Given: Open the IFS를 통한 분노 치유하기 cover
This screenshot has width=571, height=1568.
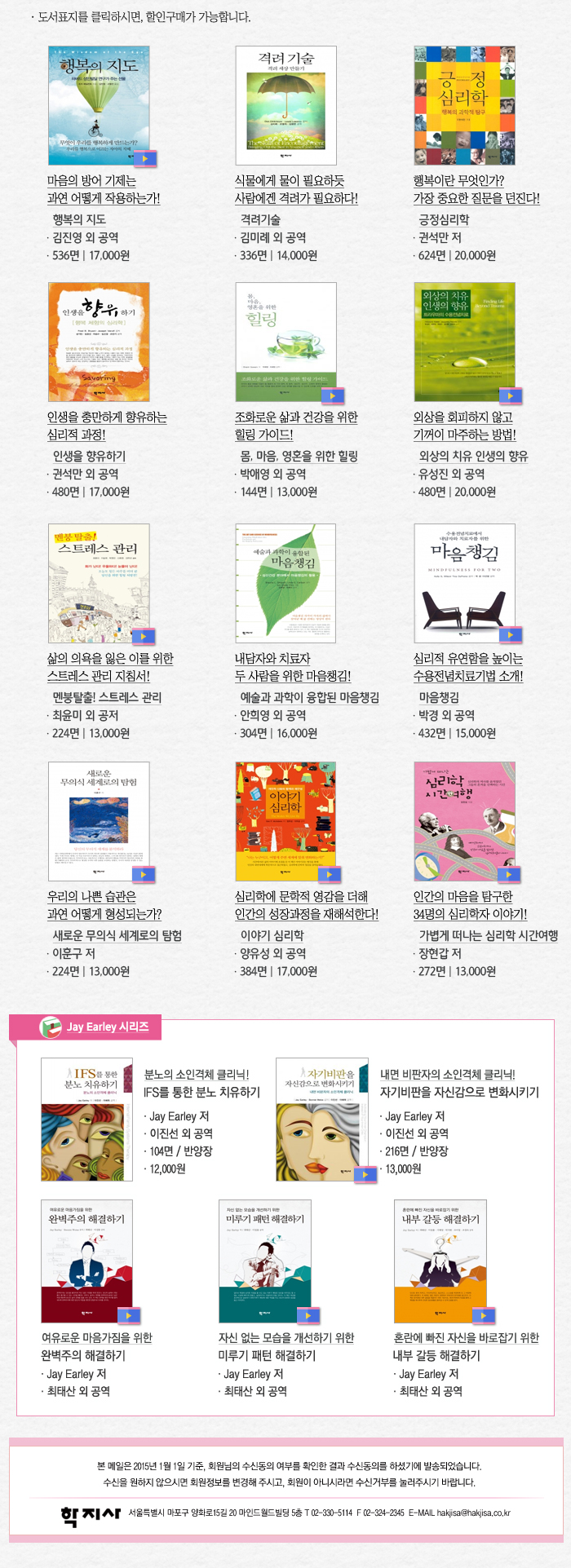Looking at the screenshot, I should (86, 1119).
